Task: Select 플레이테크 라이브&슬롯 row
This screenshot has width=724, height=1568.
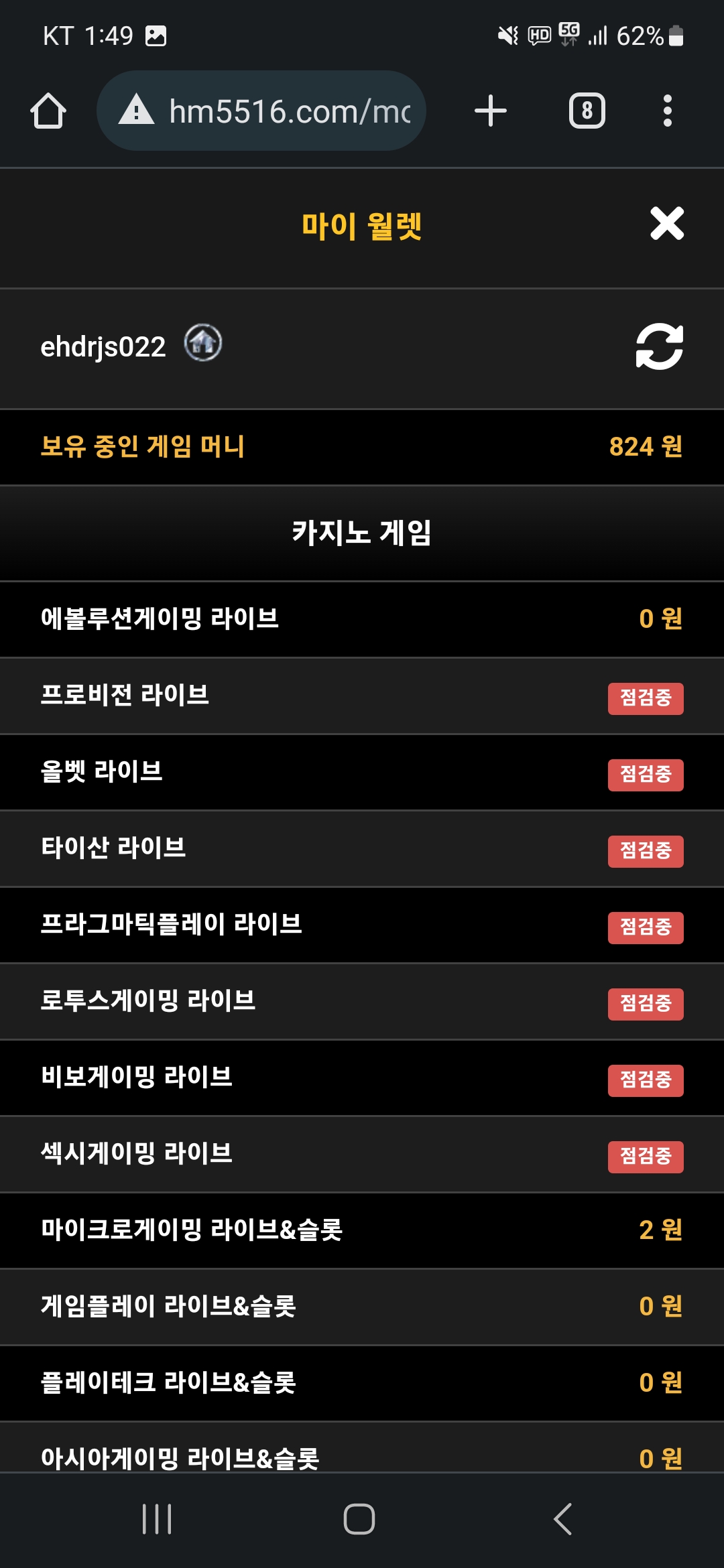Action: pos(362,1383)
